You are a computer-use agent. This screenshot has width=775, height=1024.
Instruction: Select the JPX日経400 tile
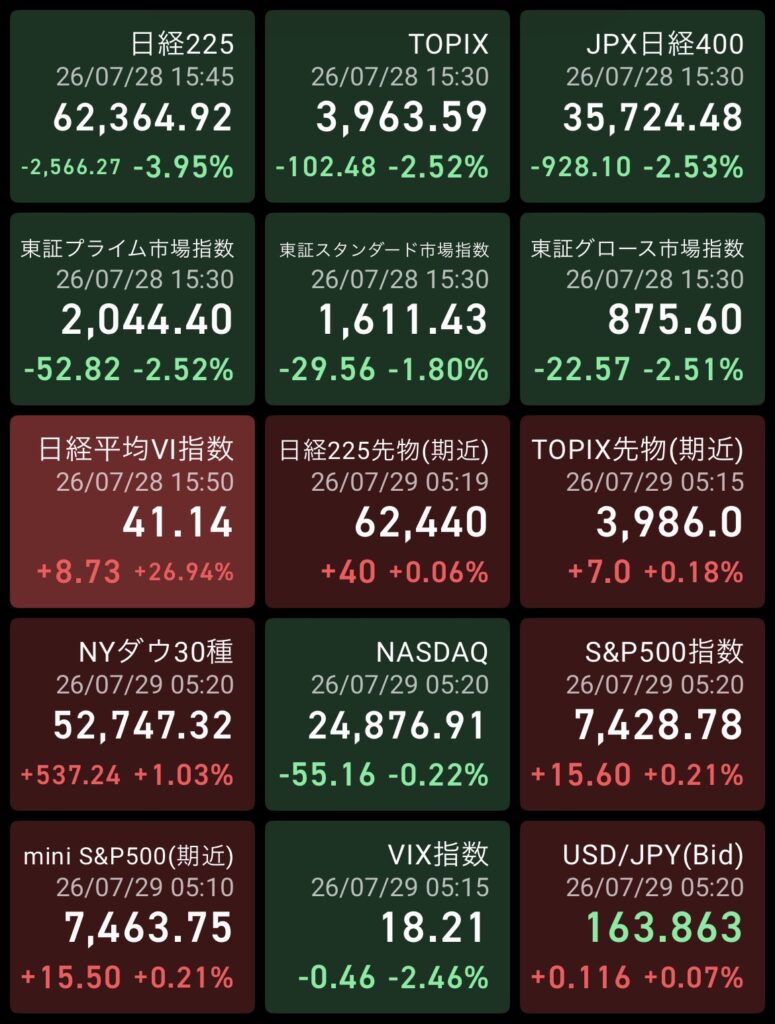coord(642,106)
